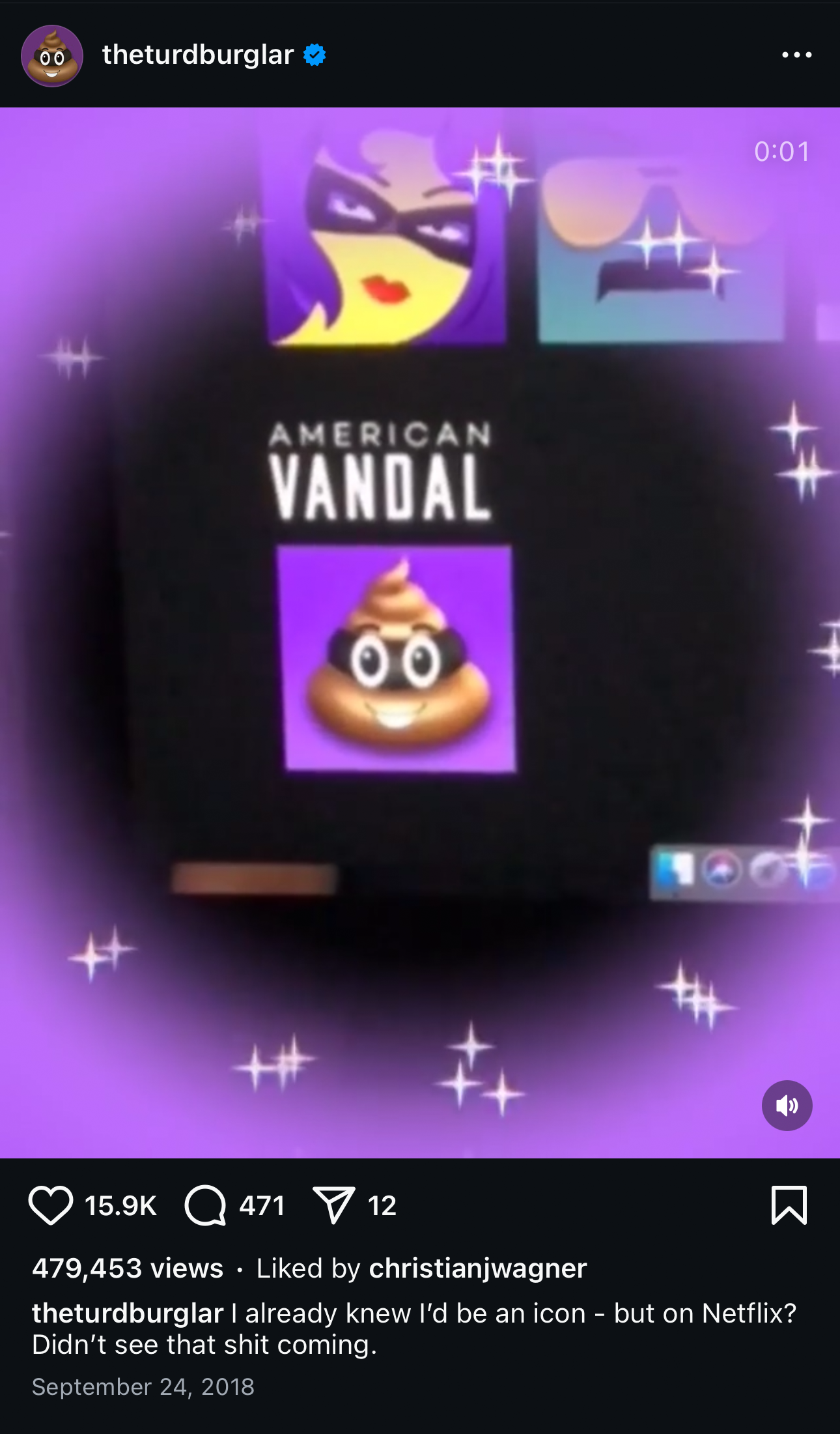The image size is (840, 1434).
Task: Bookmark this post
Action: (789, 1205)
